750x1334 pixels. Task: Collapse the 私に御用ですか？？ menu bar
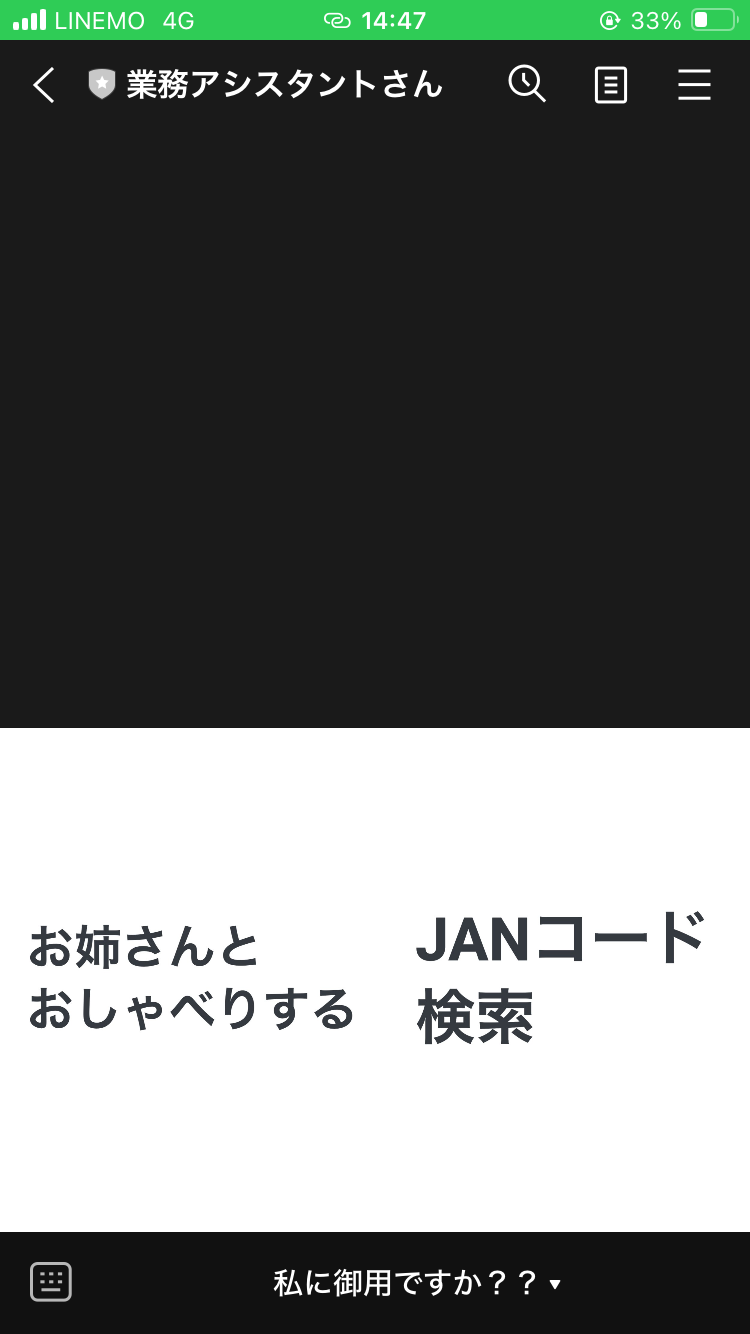417,1283
